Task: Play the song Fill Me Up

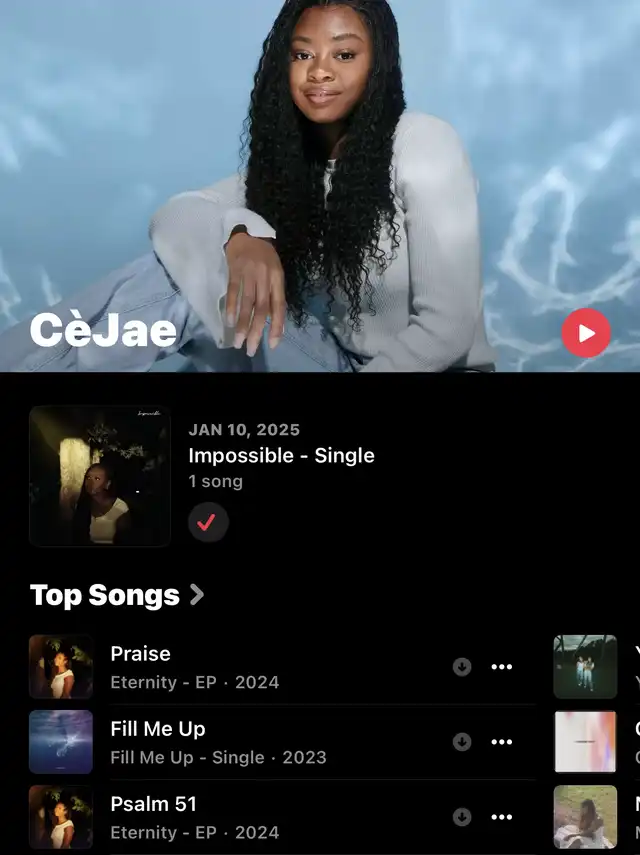Action: [158, 729]
